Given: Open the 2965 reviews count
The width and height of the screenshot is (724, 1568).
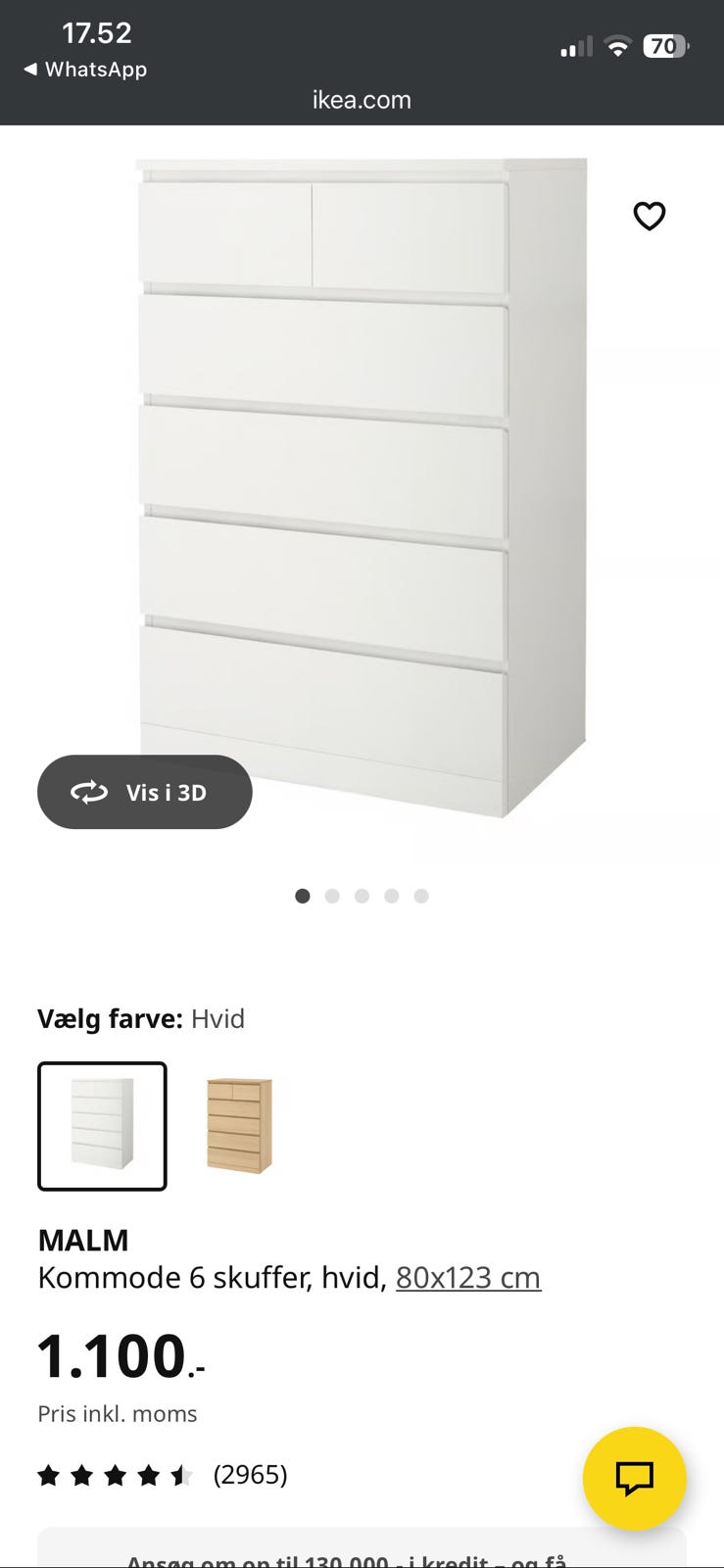Looking at the screenshot, I should [251, 1474].
